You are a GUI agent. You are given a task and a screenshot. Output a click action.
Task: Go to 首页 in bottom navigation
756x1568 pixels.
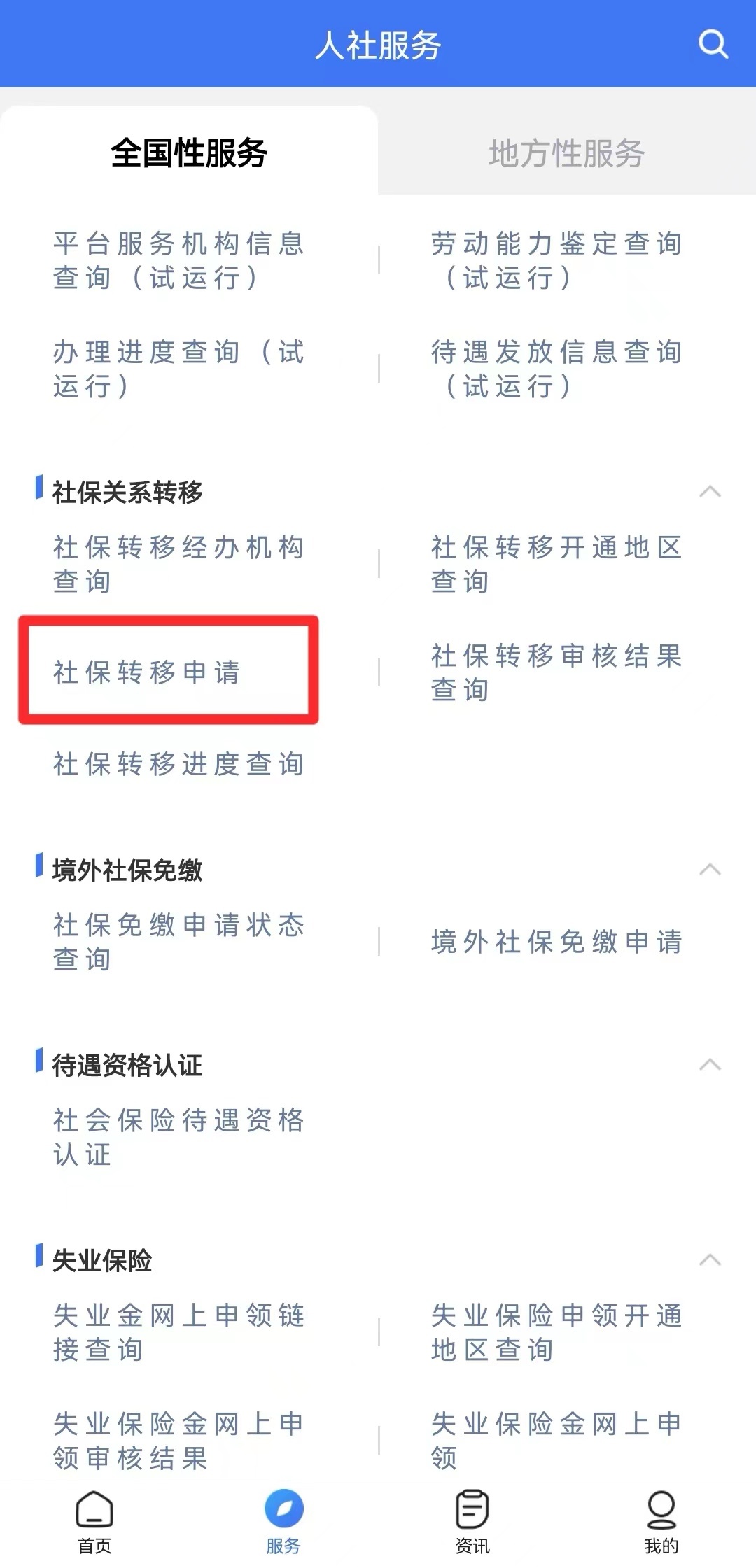[x=94, y=1522]
